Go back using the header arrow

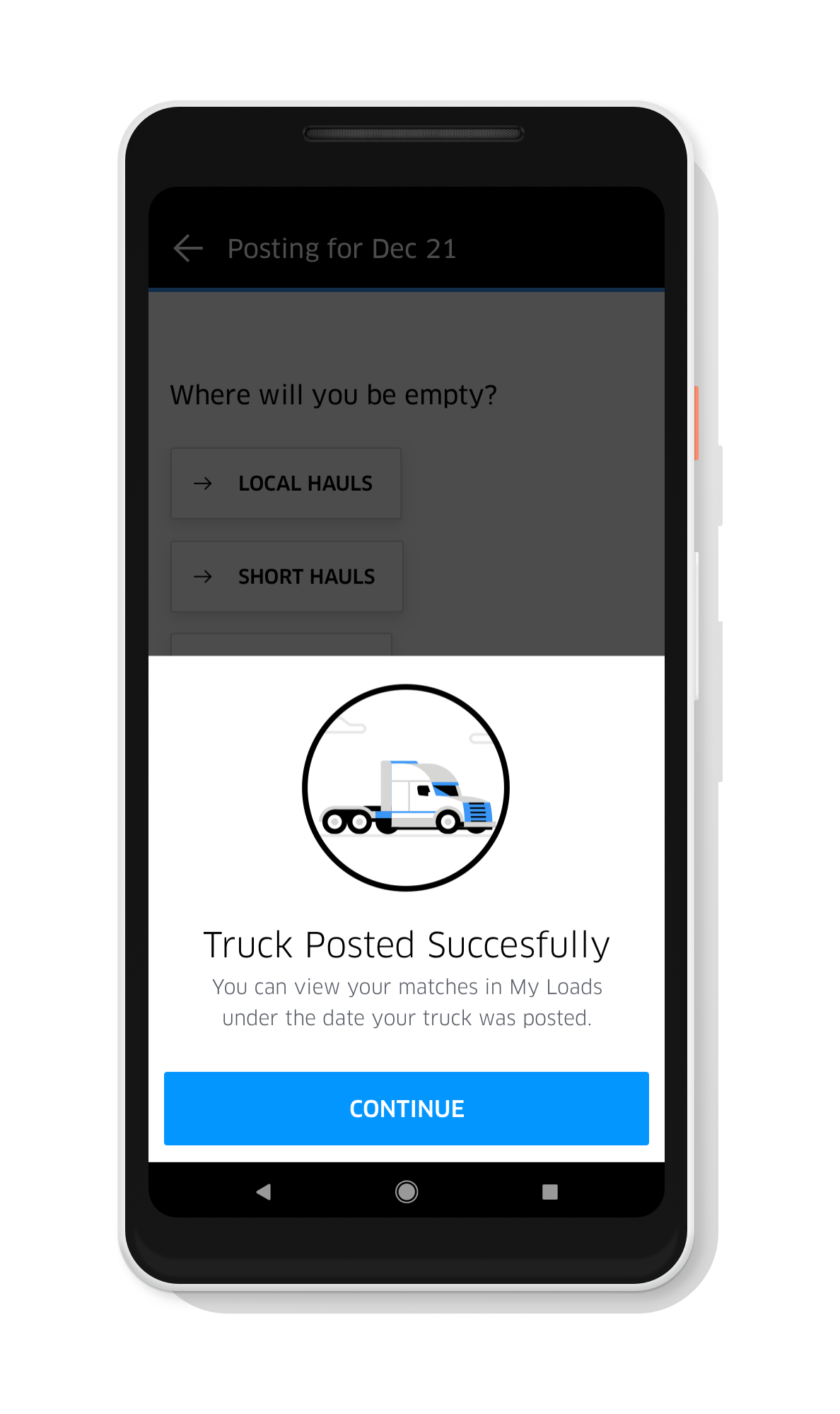pos(188,249)
